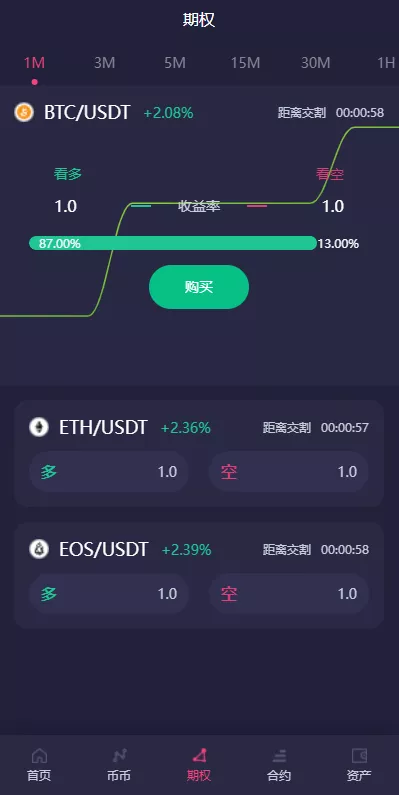Choose 空 for EOS/USDT
This screenshot has height=795, width=399.
coord(288,593)
